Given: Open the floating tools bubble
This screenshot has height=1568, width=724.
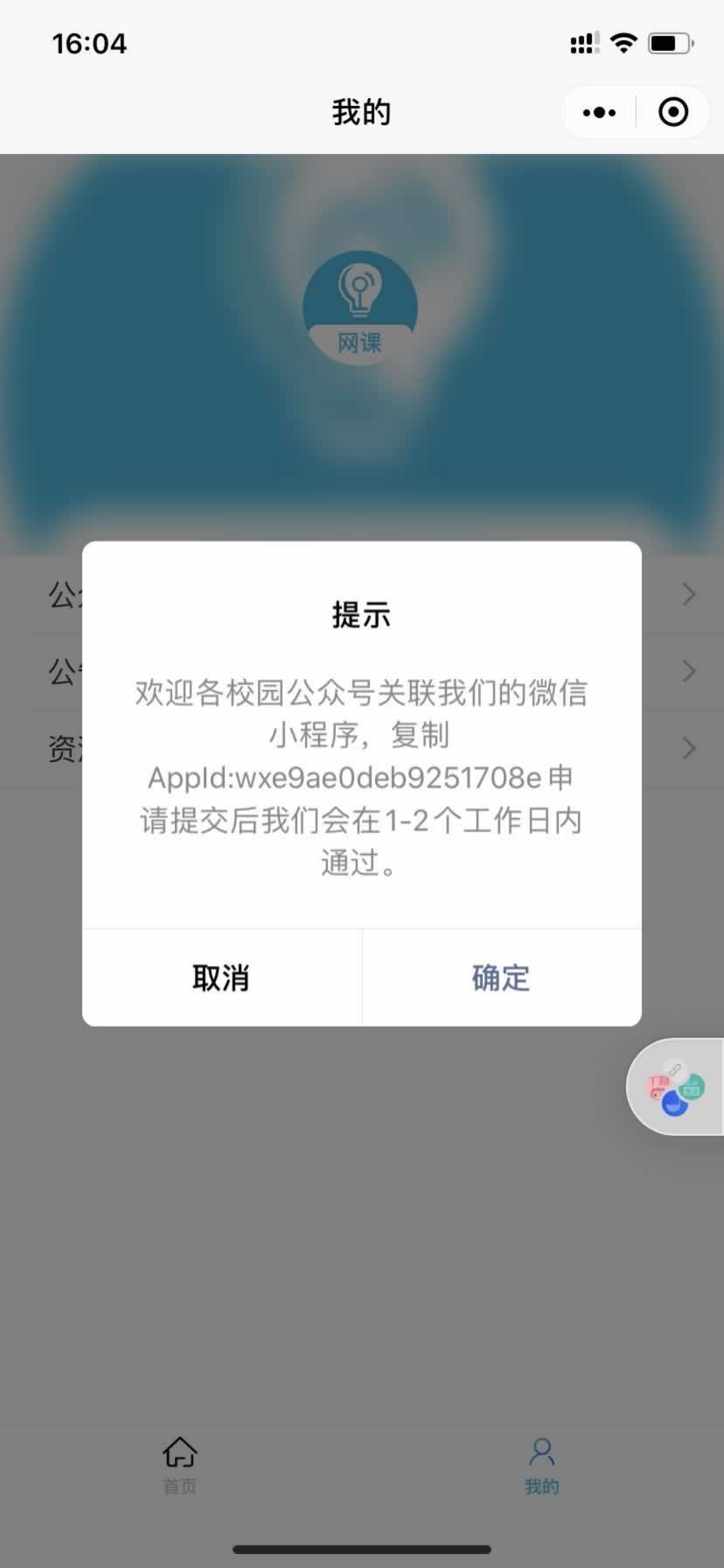Looking at the screenshot, I should coord(675,1087).
